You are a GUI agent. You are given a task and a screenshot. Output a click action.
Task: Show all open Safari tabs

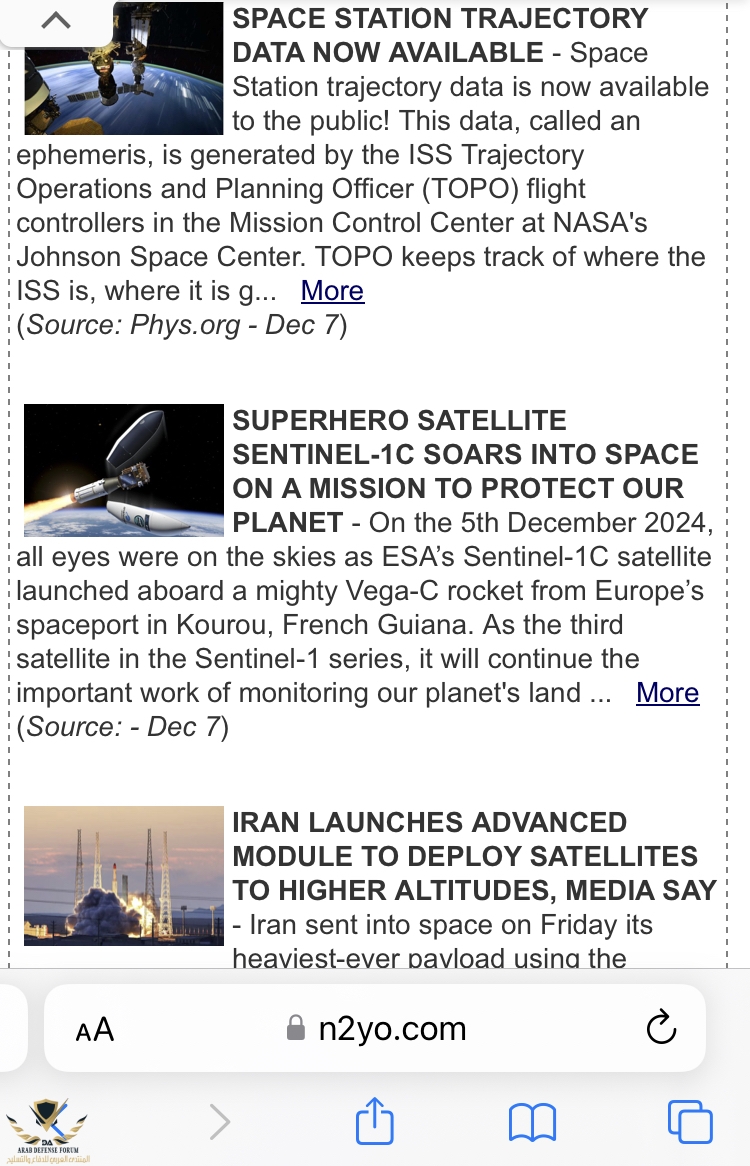pyautogui.click(x=689, y=1122)
